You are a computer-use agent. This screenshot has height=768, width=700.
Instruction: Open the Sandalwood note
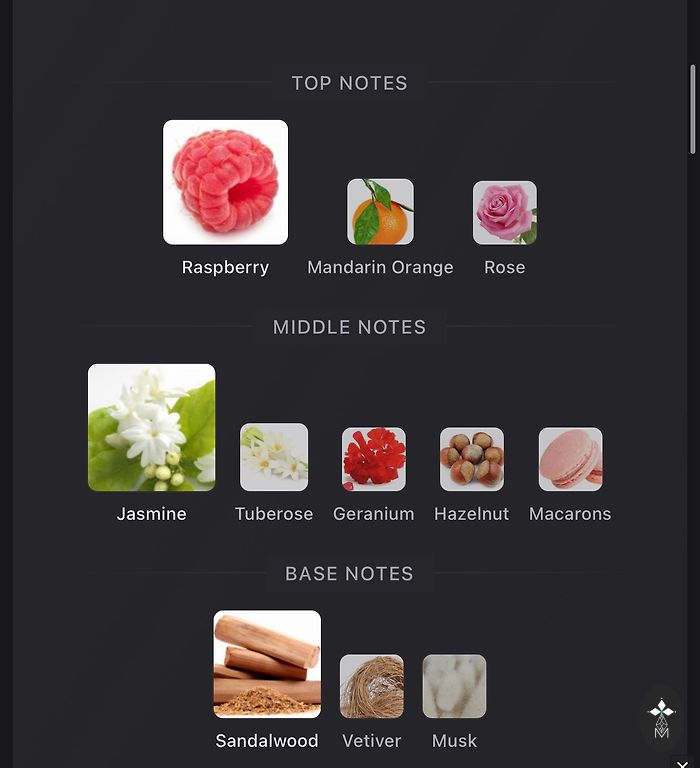click(267, 664)
